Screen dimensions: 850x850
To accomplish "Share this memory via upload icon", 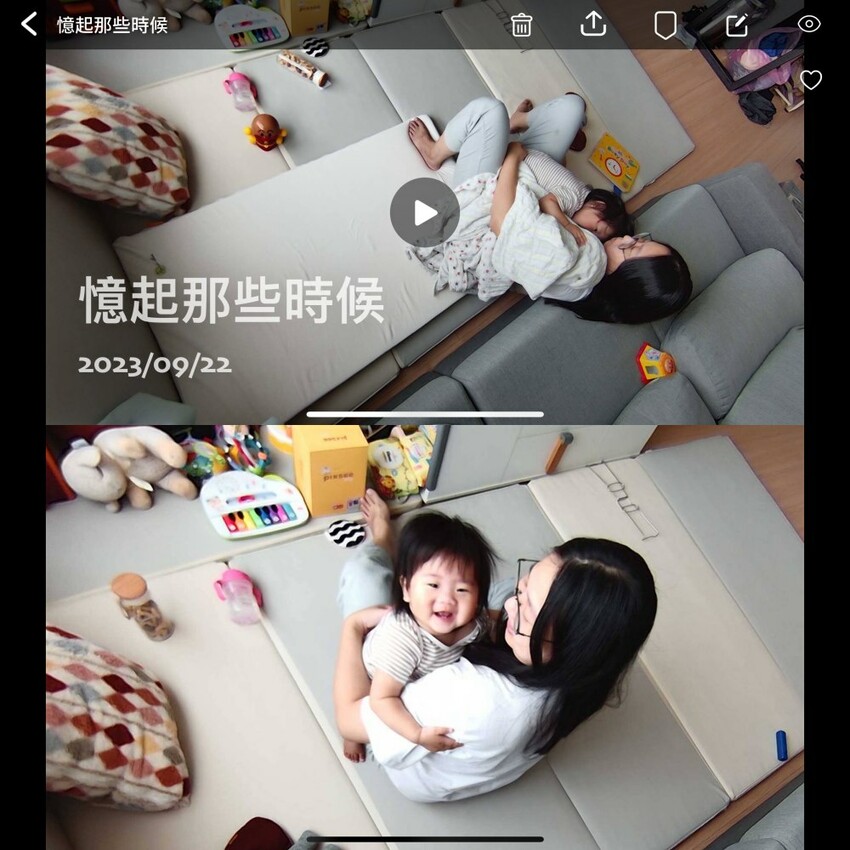I will click(x=593, y=24).
